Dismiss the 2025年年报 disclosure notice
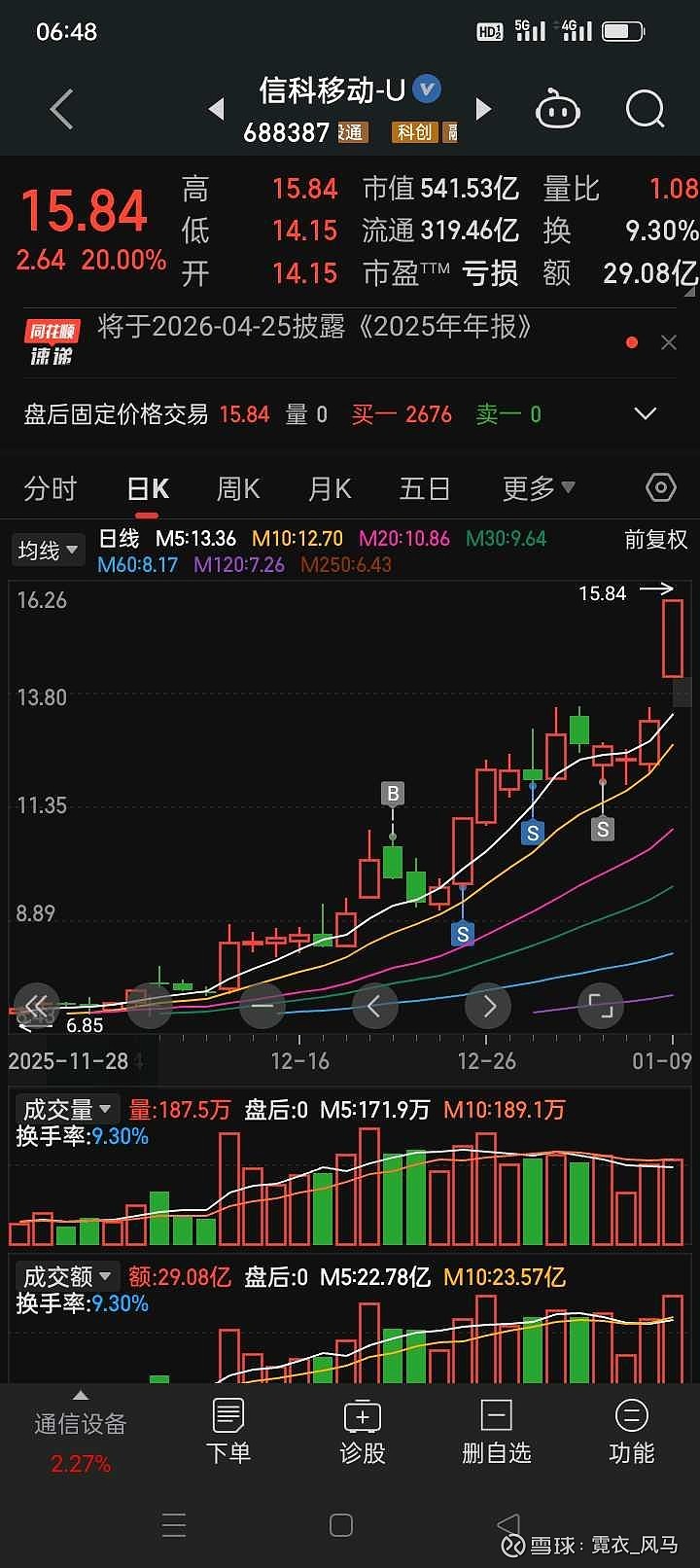Screen dimensions: 700x1568 pos(668,342)
